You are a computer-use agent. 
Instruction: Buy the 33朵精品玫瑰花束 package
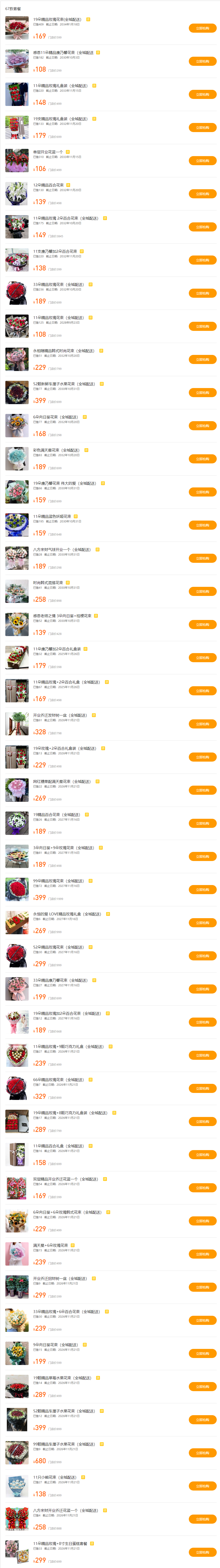202,293
